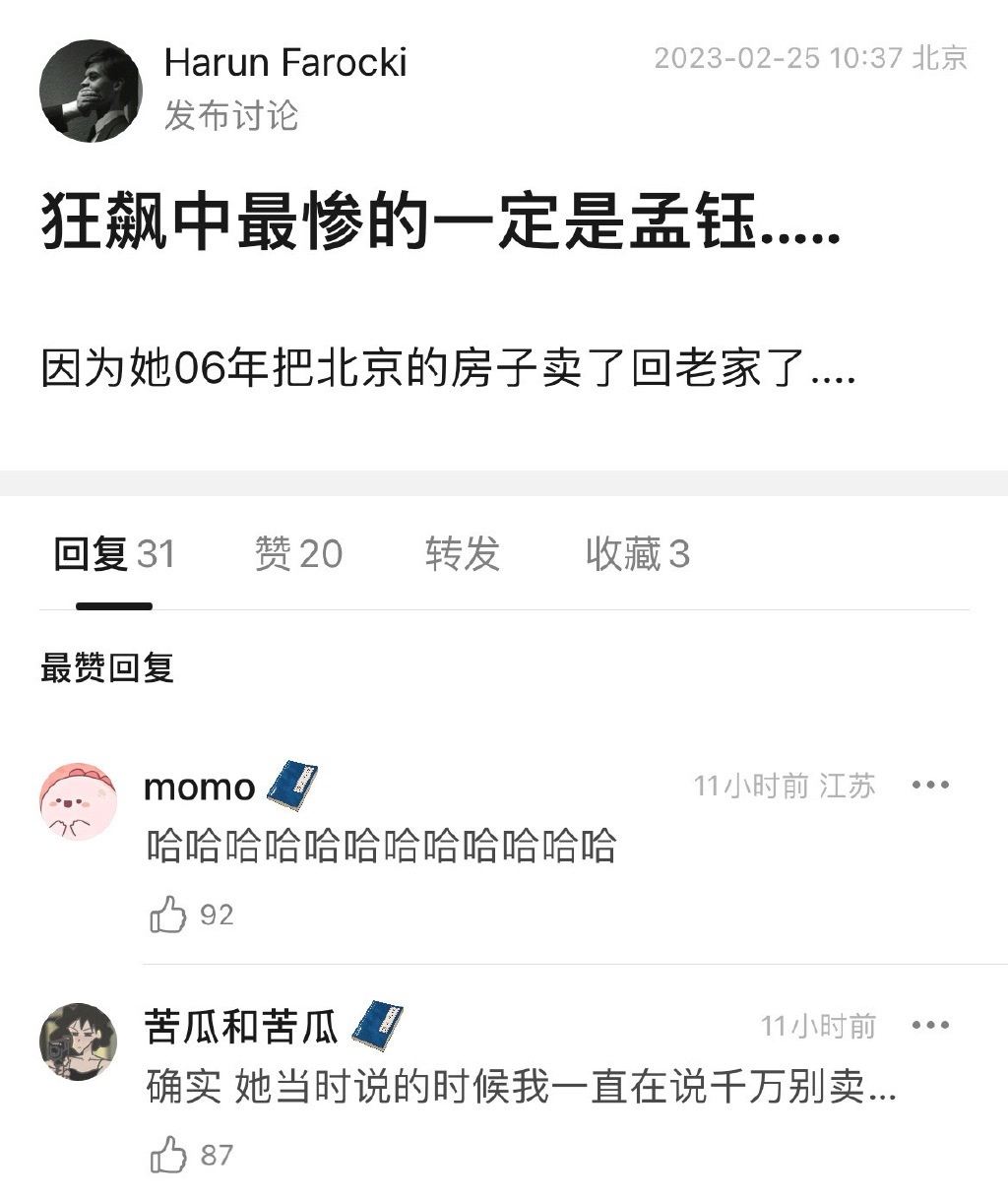
Task: Open Harun Farocki's profile avatar
Action: pos(91,91)
